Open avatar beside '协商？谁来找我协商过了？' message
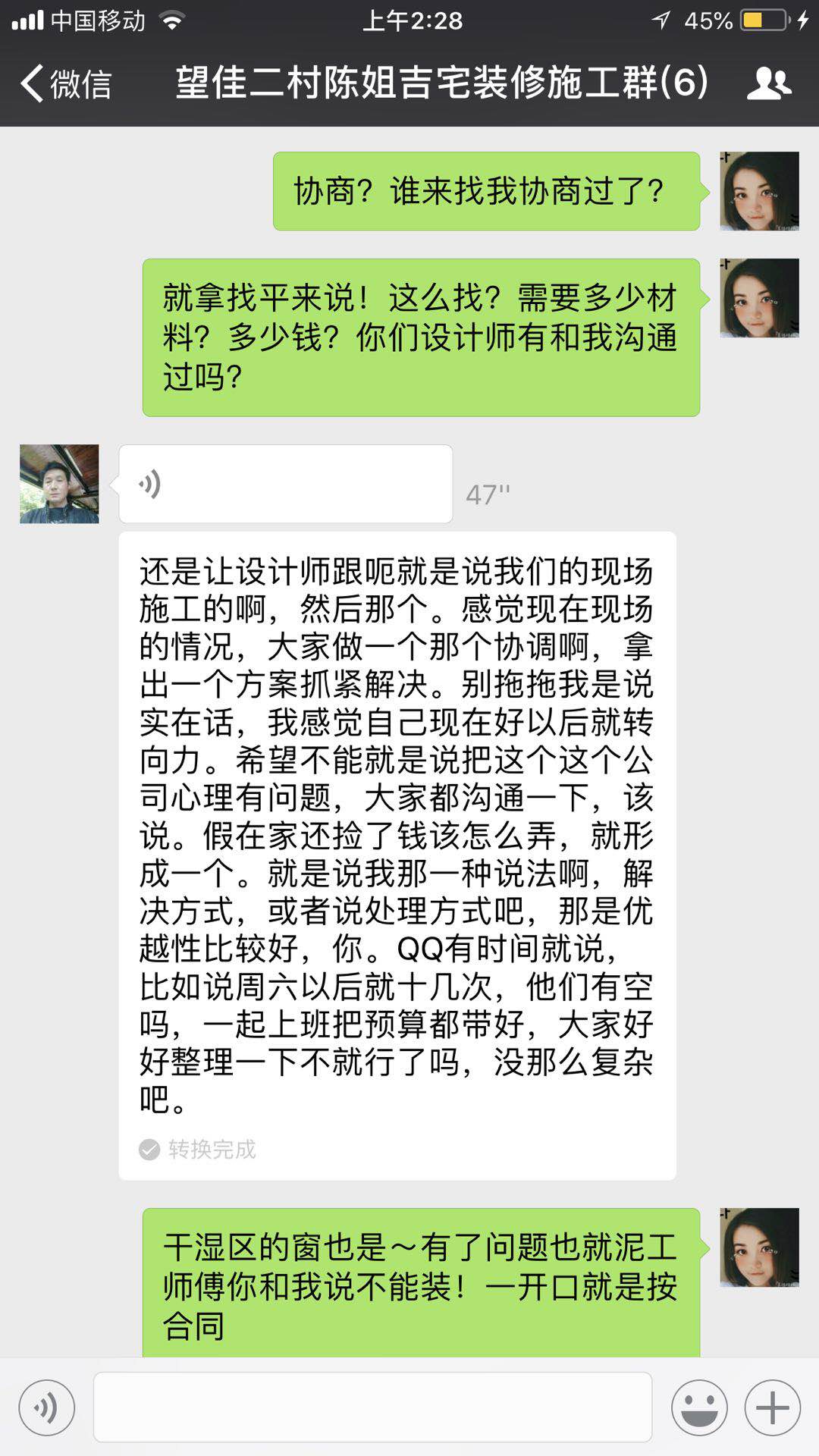Image resolution: width=819 pixels, height=1456 pixels. pyautogui.click(x=759, y=191)
